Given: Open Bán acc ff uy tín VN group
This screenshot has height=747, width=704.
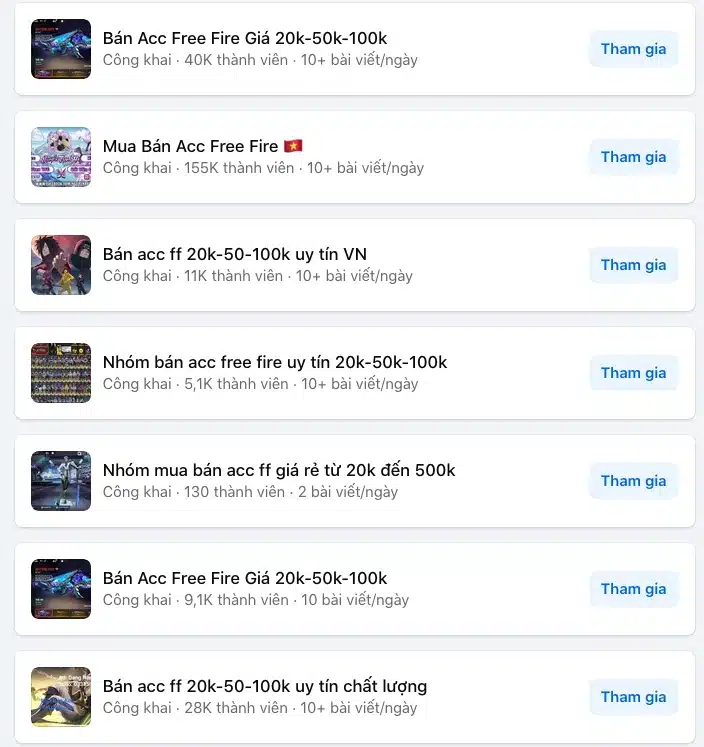Looking at the screenshot, I should 234,254.
